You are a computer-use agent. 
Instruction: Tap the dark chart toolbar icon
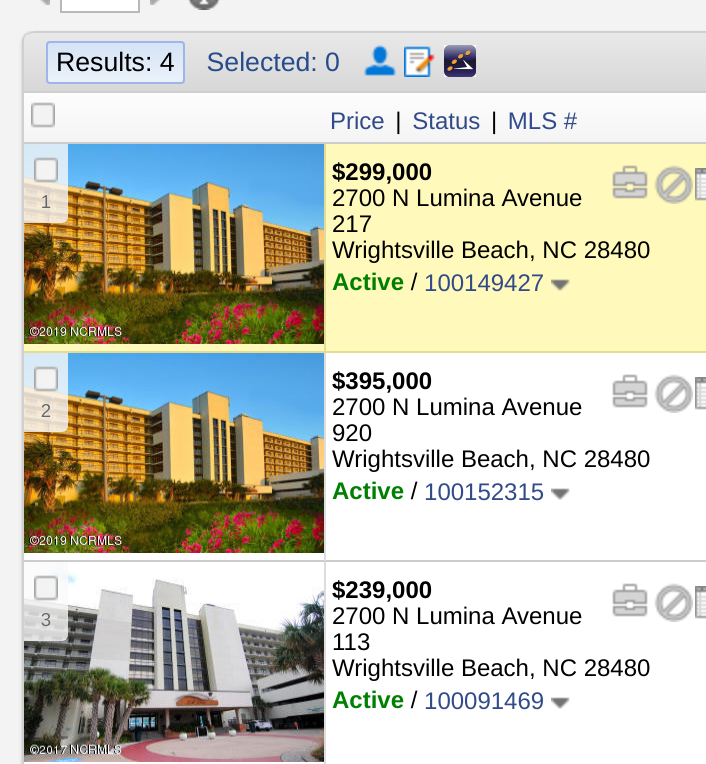pyautogui.click(x=459, y=62)
